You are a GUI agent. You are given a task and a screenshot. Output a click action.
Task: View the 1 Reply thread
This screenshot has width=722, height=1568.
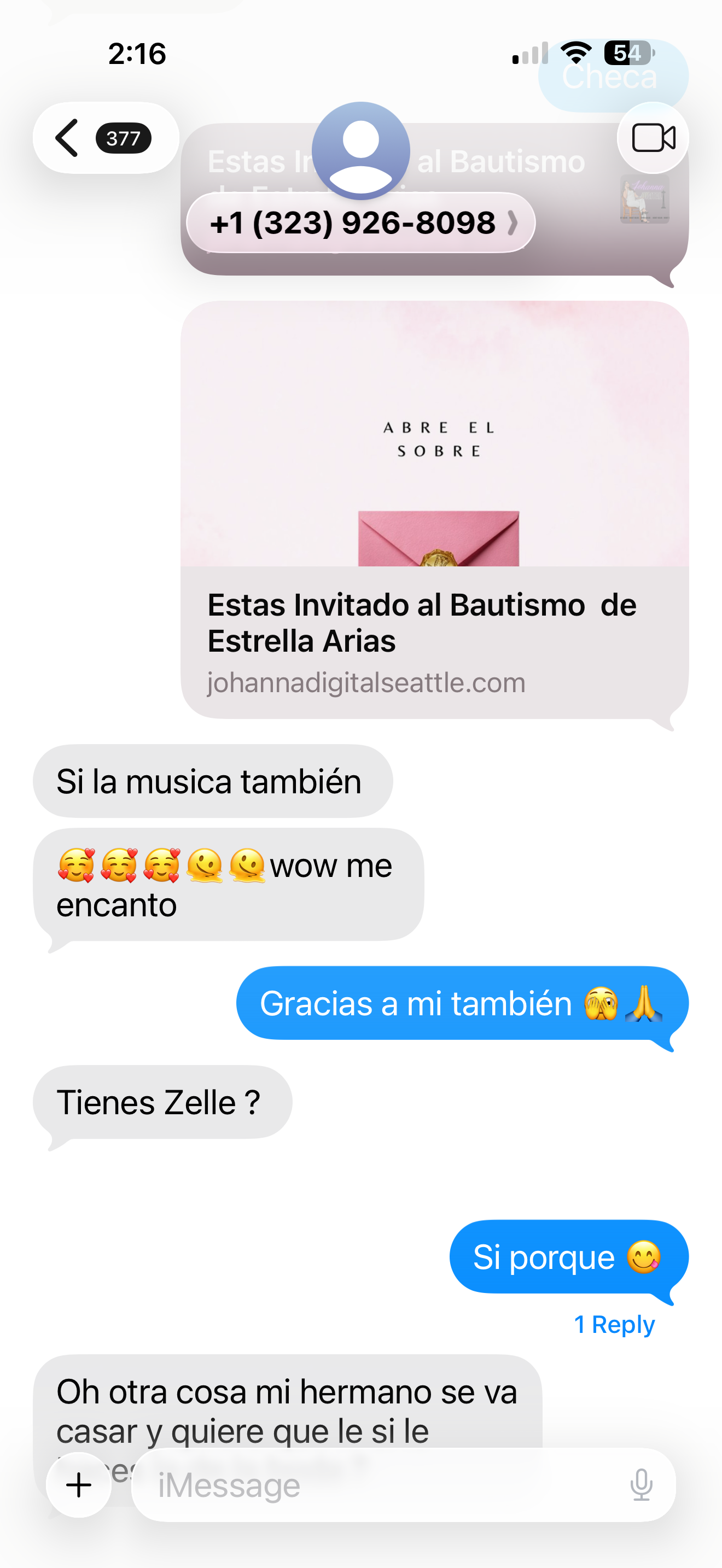click(x=614, y=1325)
